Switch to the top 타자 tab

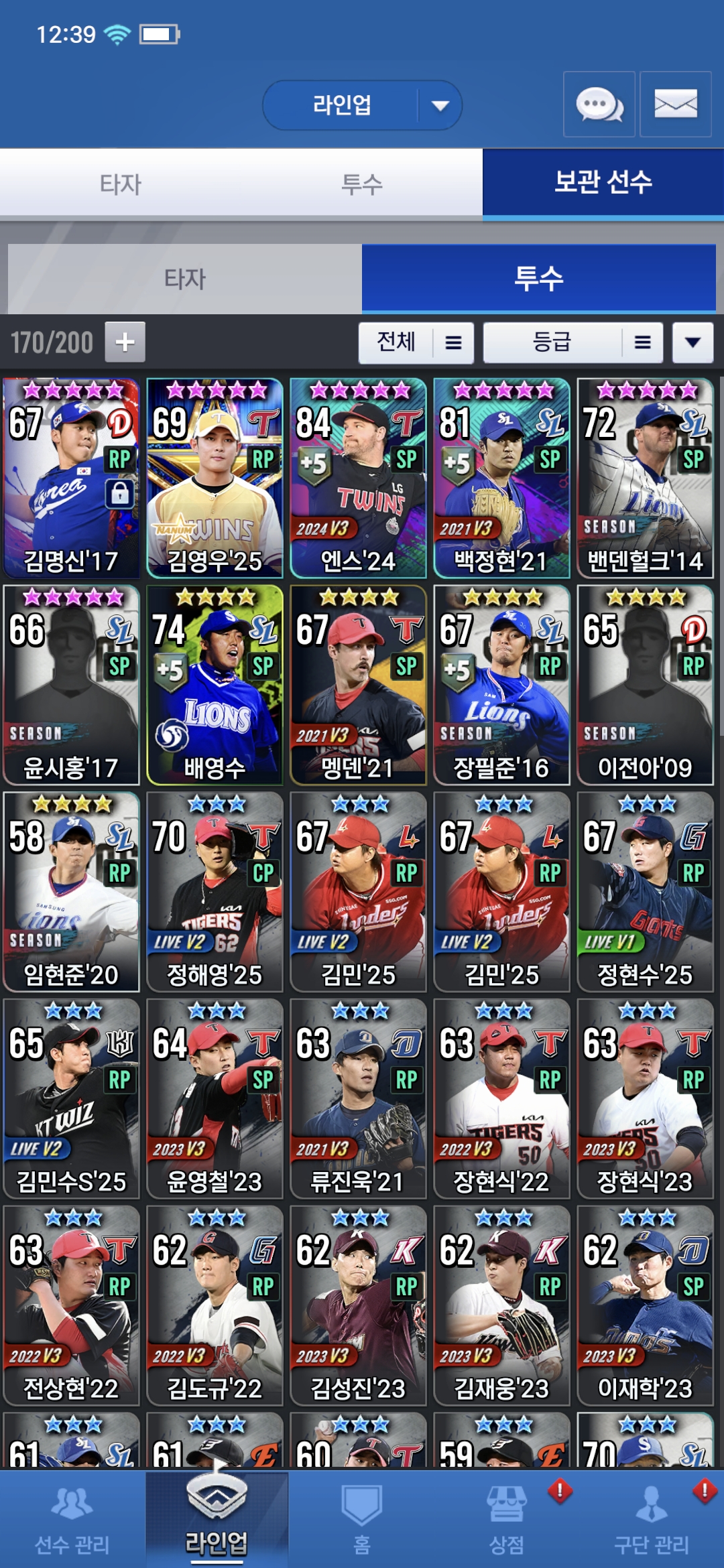pos(121,184)
